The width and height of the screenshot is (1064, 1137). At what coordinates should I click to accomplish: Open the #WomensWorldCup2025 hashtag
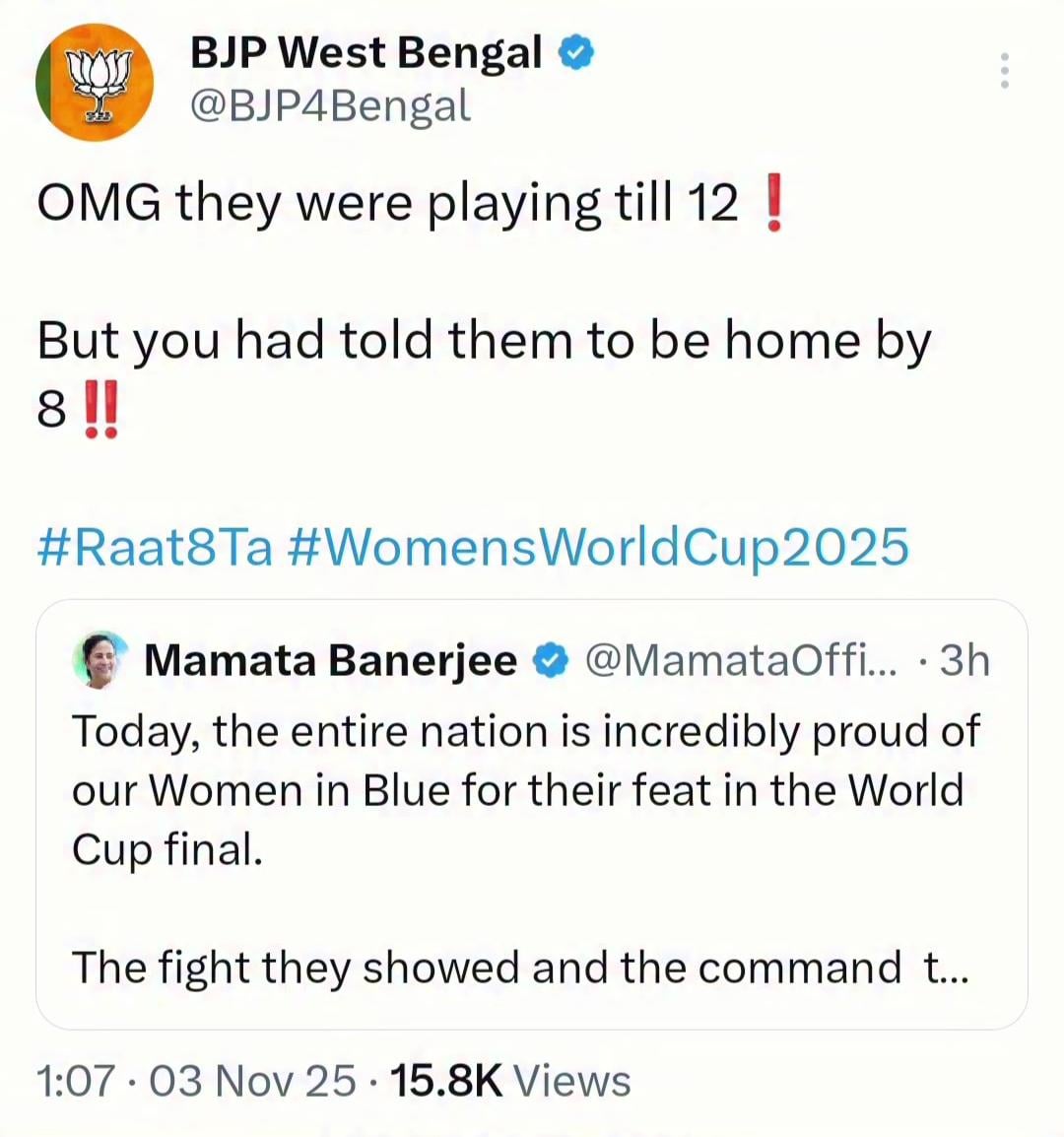[x=598, y=547]
